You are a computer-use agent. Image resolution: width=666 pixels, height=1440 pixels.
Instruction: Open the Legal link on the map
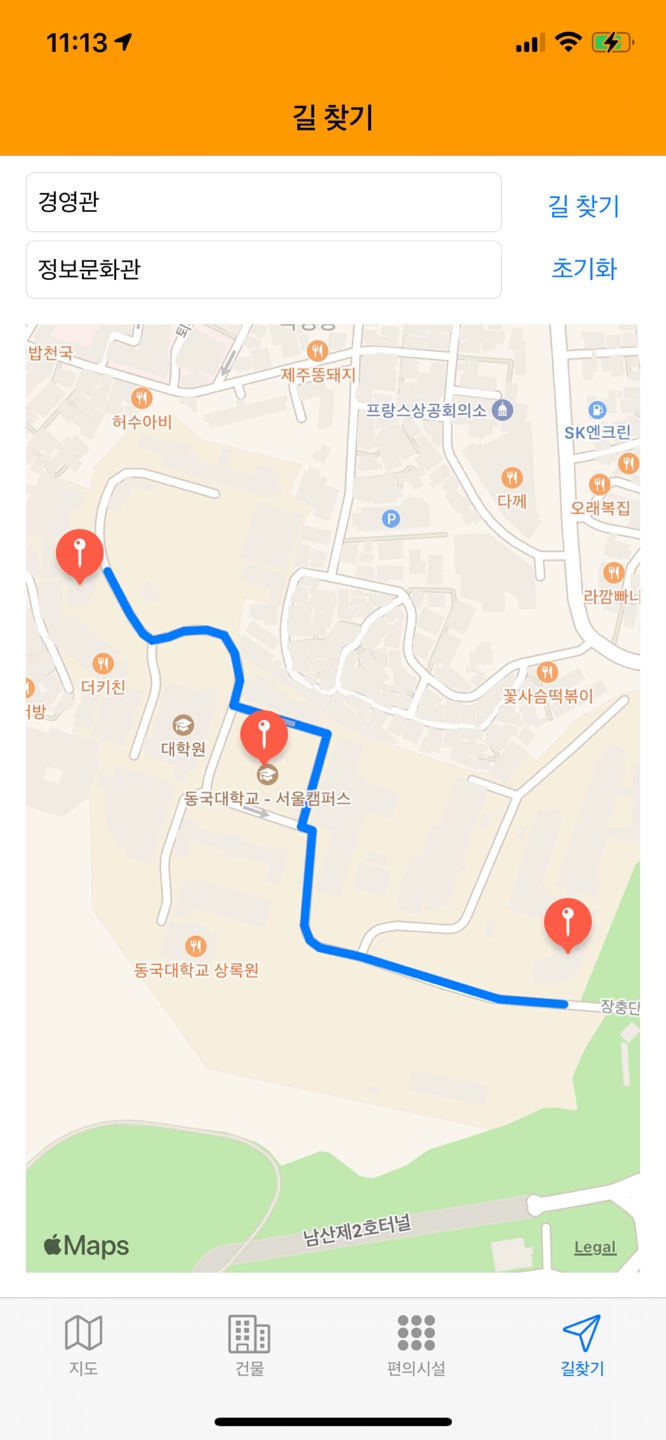[x=595, y=1247]
